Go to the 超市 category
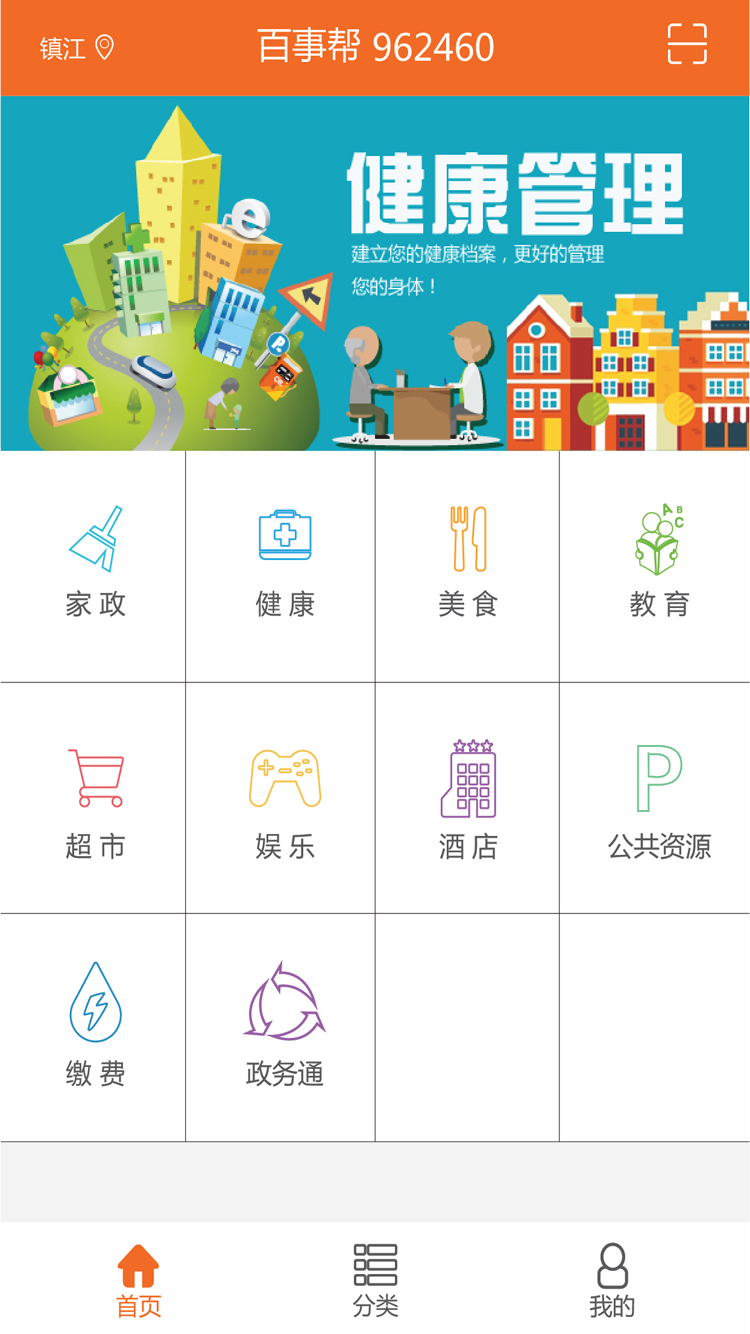Image resolution: width=750 pixels, height=1334 pixels. (x=95, y=802)
